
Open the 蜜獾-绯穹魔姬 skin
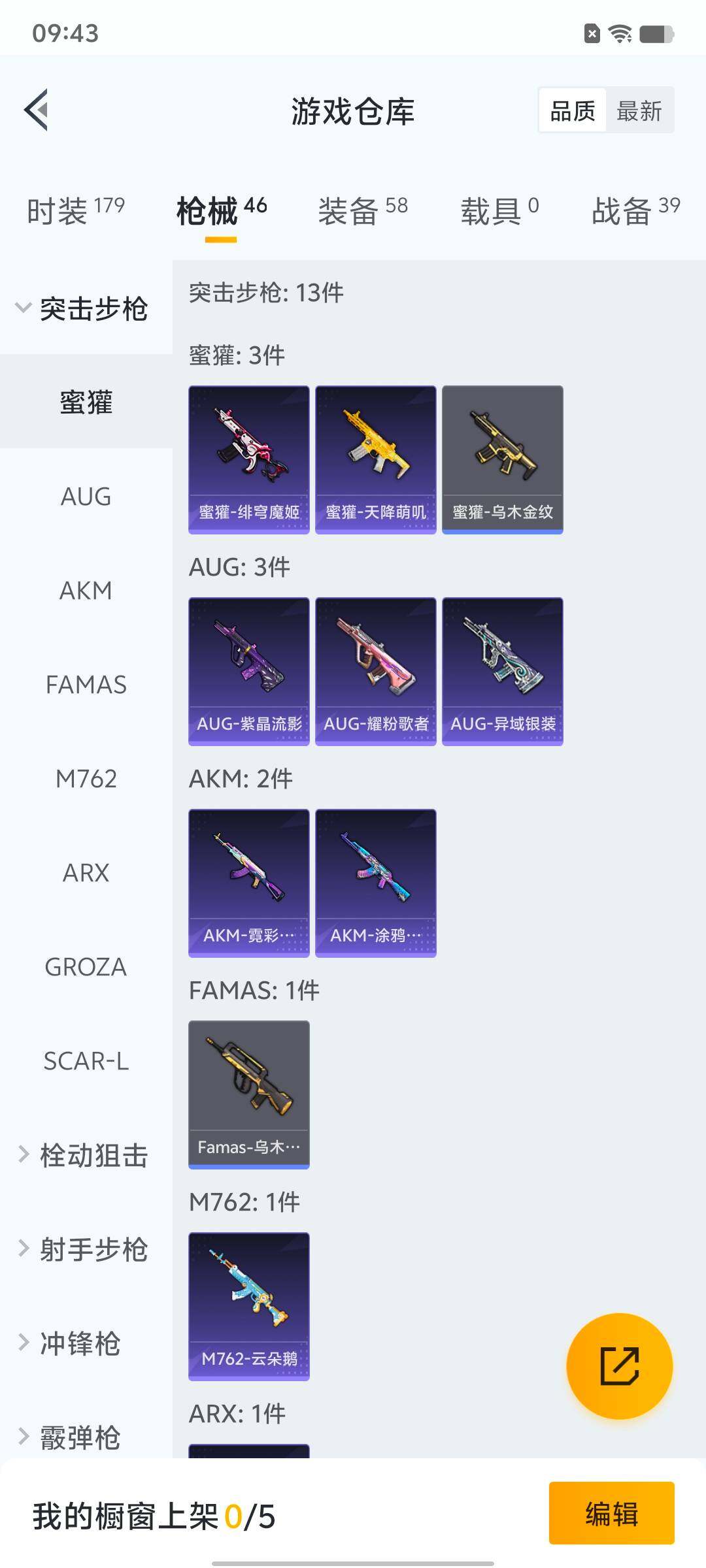pyautogui.click(x=249, y=459)
